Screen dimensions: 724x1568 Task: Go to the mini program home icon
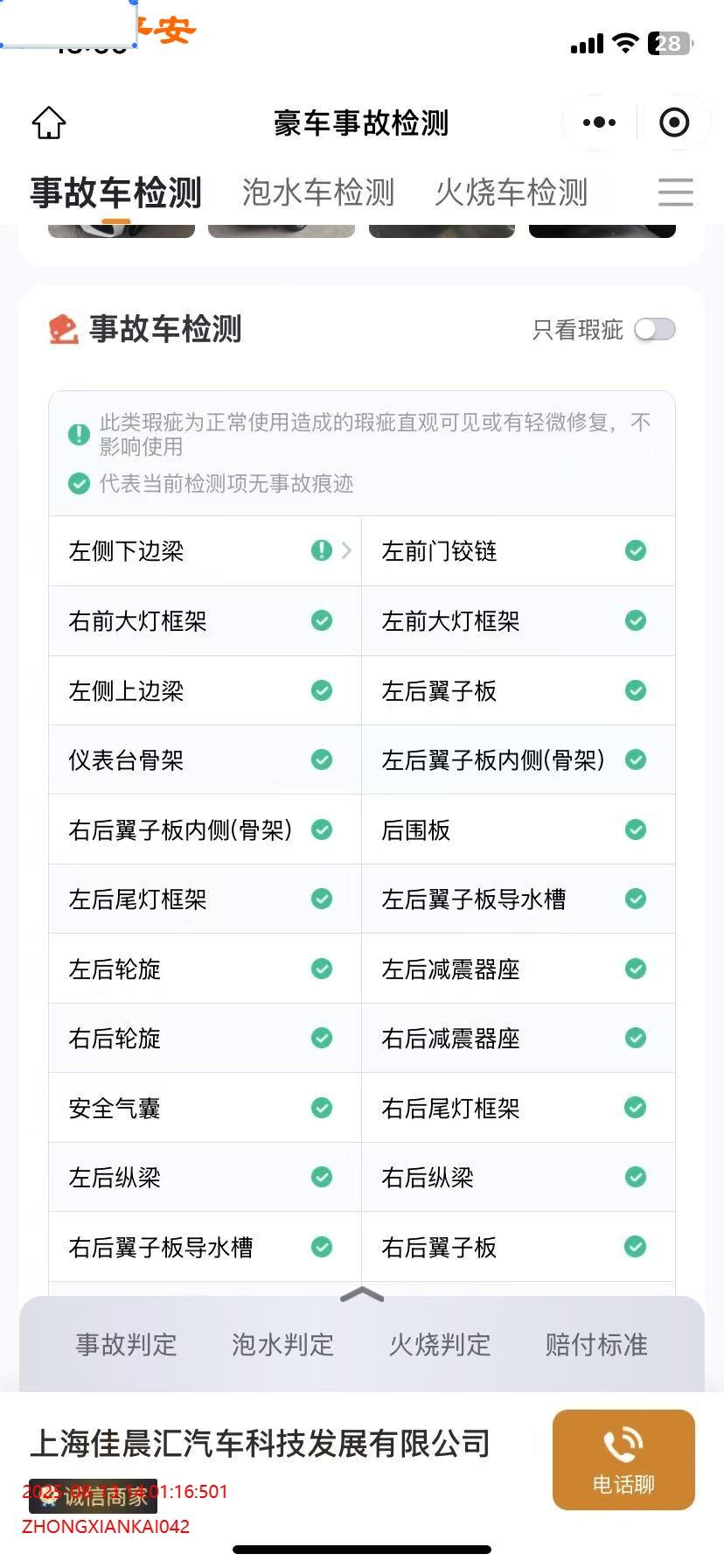(x=49, y=122)
